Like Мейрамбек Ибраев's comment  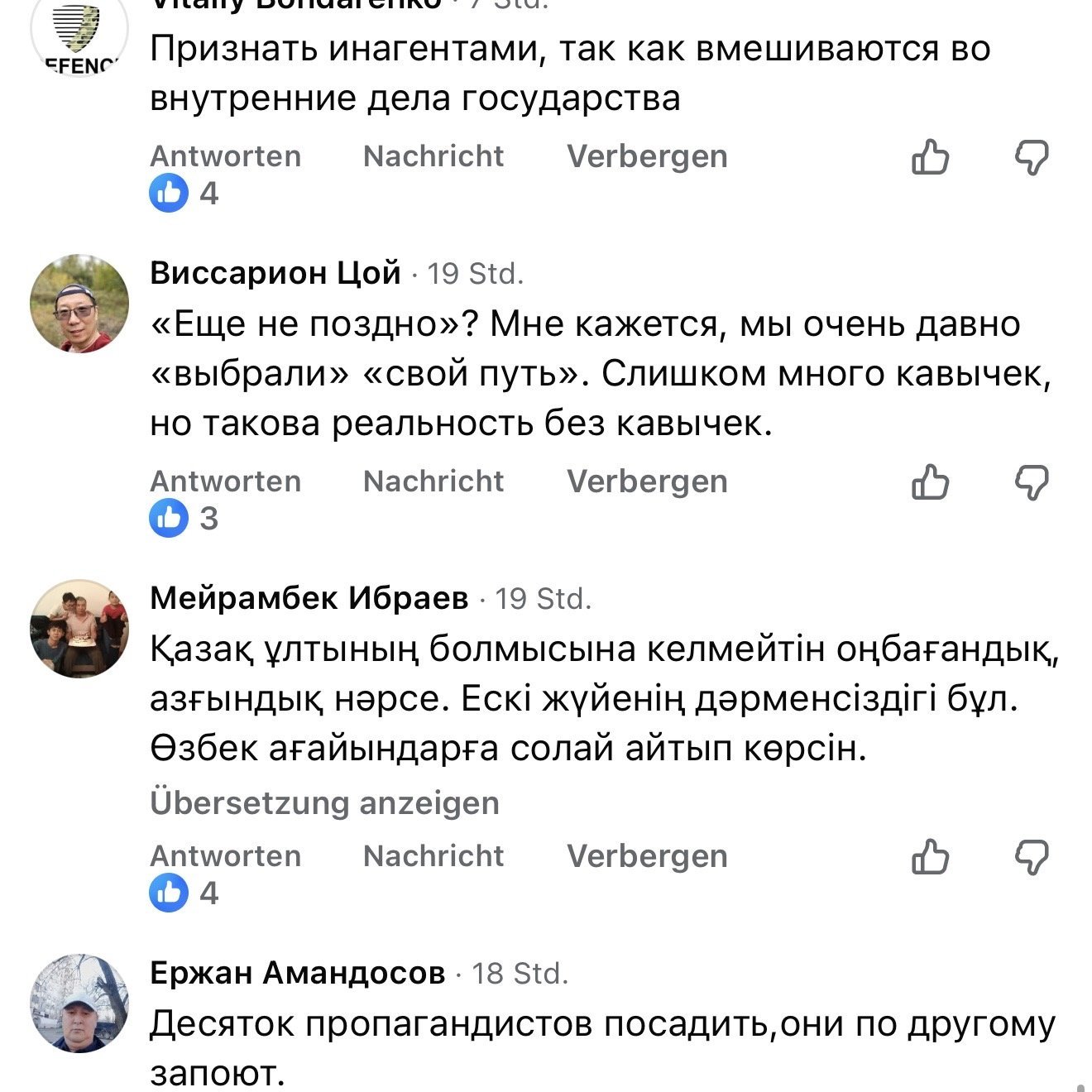pos(930,857)
